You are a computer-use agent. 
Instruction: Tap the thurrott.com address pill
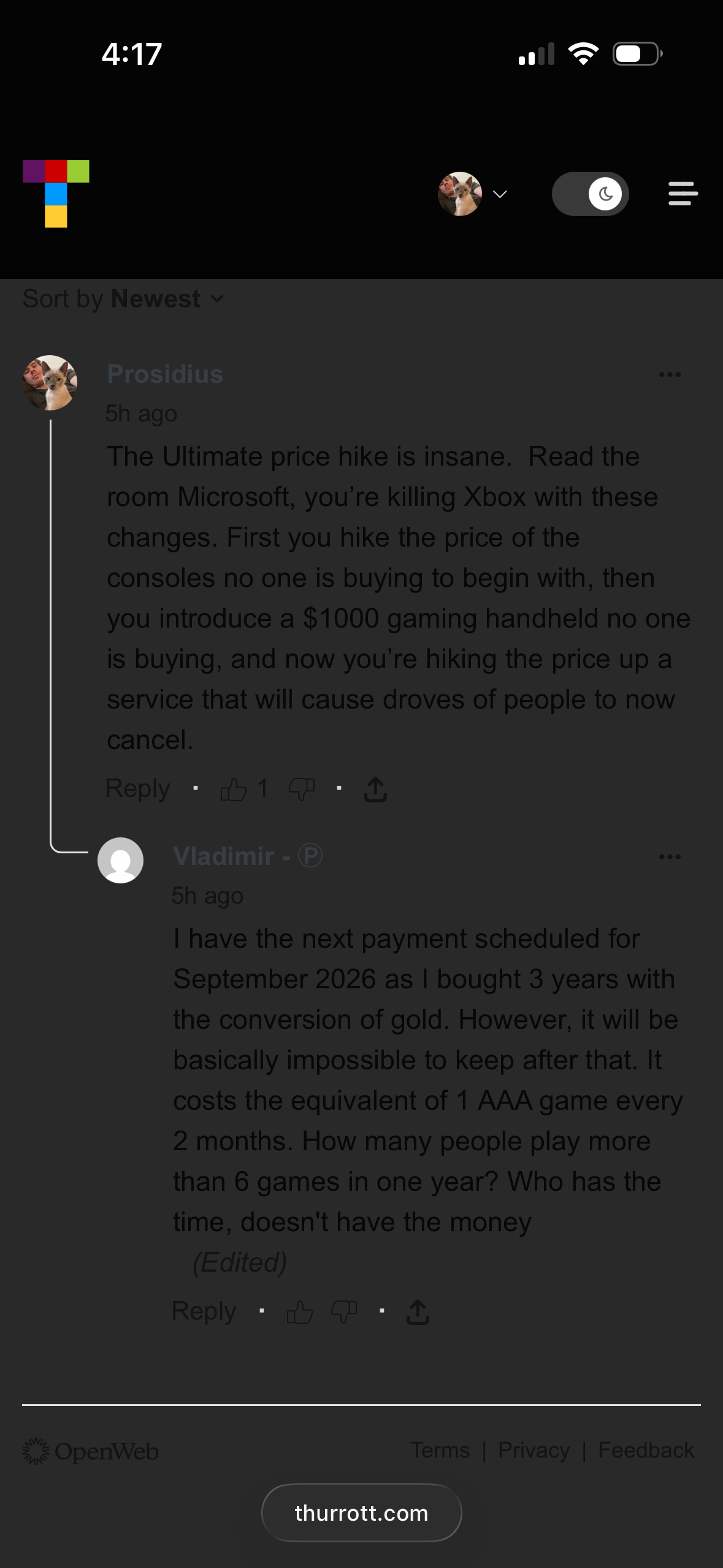pyautogui.click(x=361, y=1513)
